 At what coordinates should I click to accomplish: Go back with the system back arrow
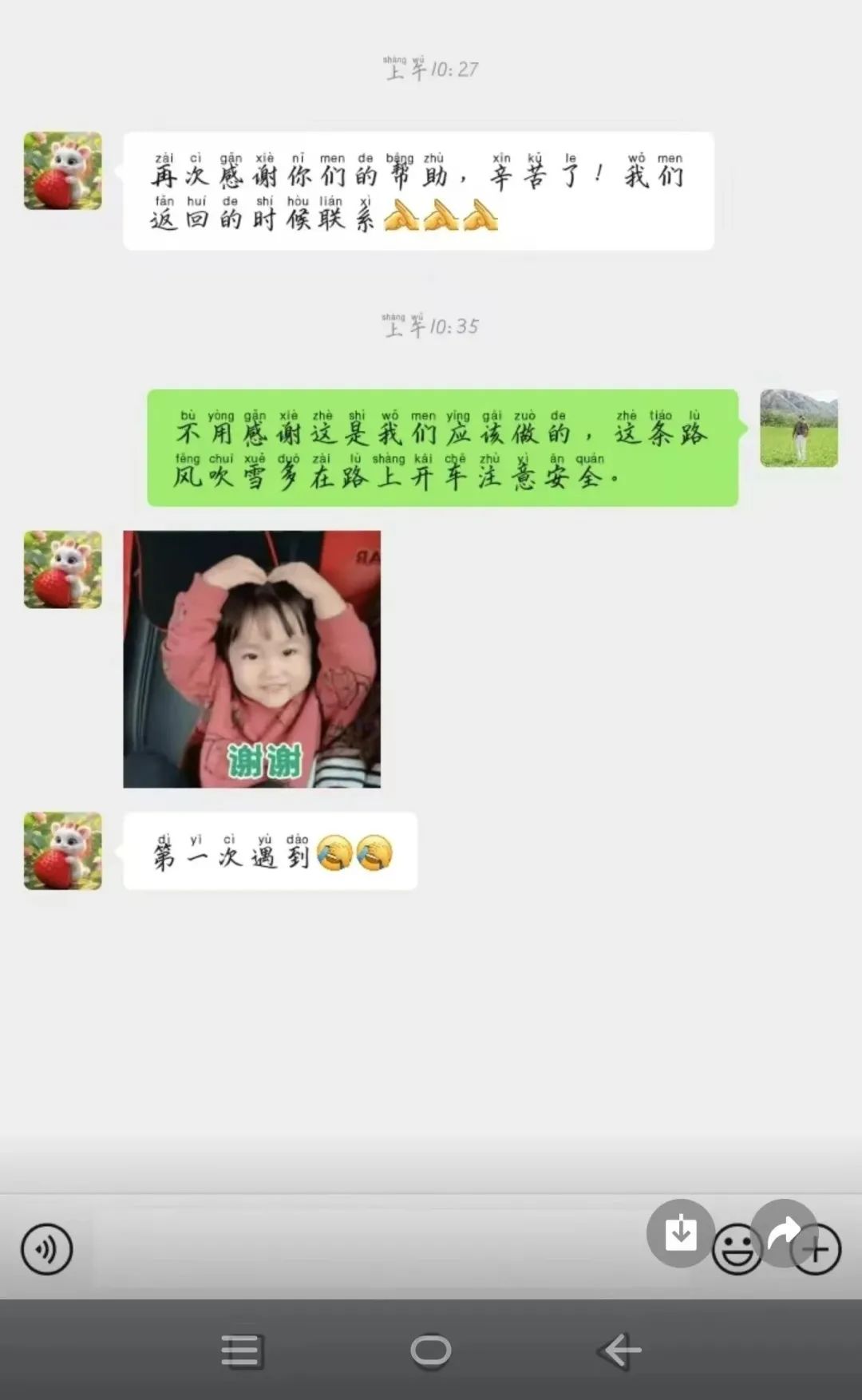point(619,1351)
